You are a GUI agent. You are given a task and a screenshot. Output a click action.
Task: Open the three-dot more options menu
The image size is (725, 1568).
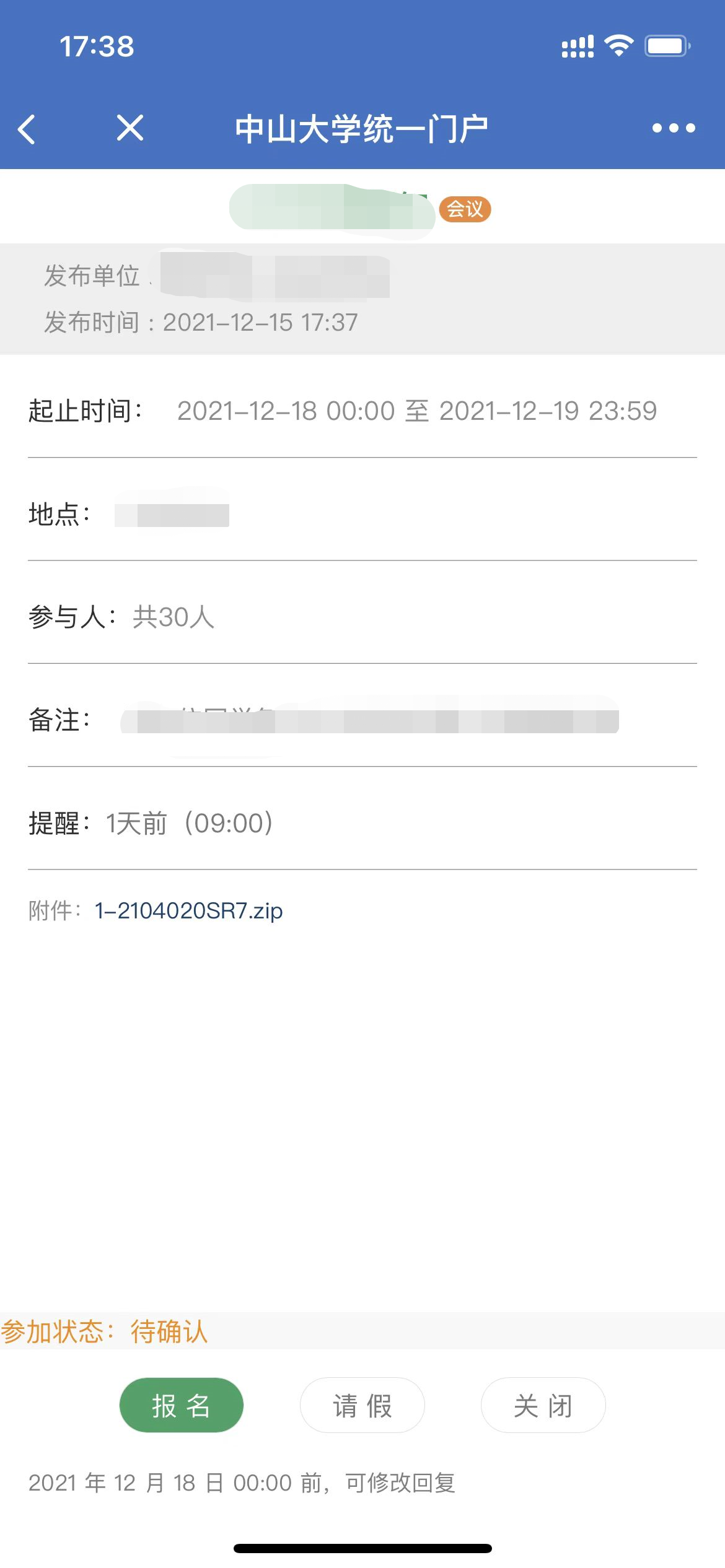(674, 128)
